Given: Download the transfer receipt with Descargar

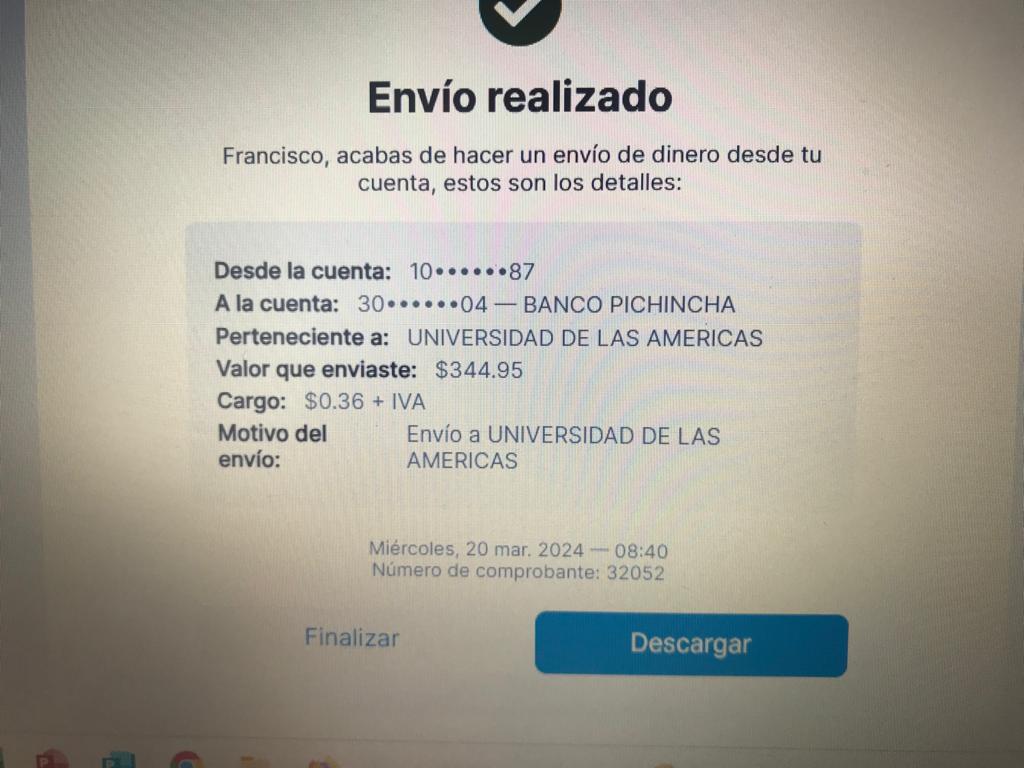Looking at the screenshot, I should point(691,644).
